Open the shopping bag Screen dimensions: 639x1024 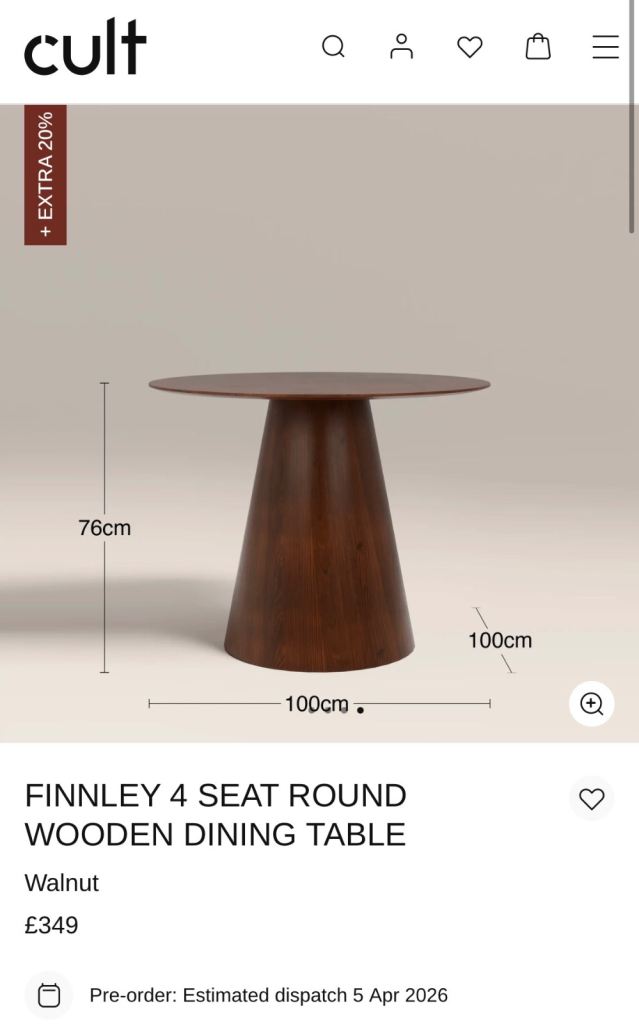pos(538,47)
